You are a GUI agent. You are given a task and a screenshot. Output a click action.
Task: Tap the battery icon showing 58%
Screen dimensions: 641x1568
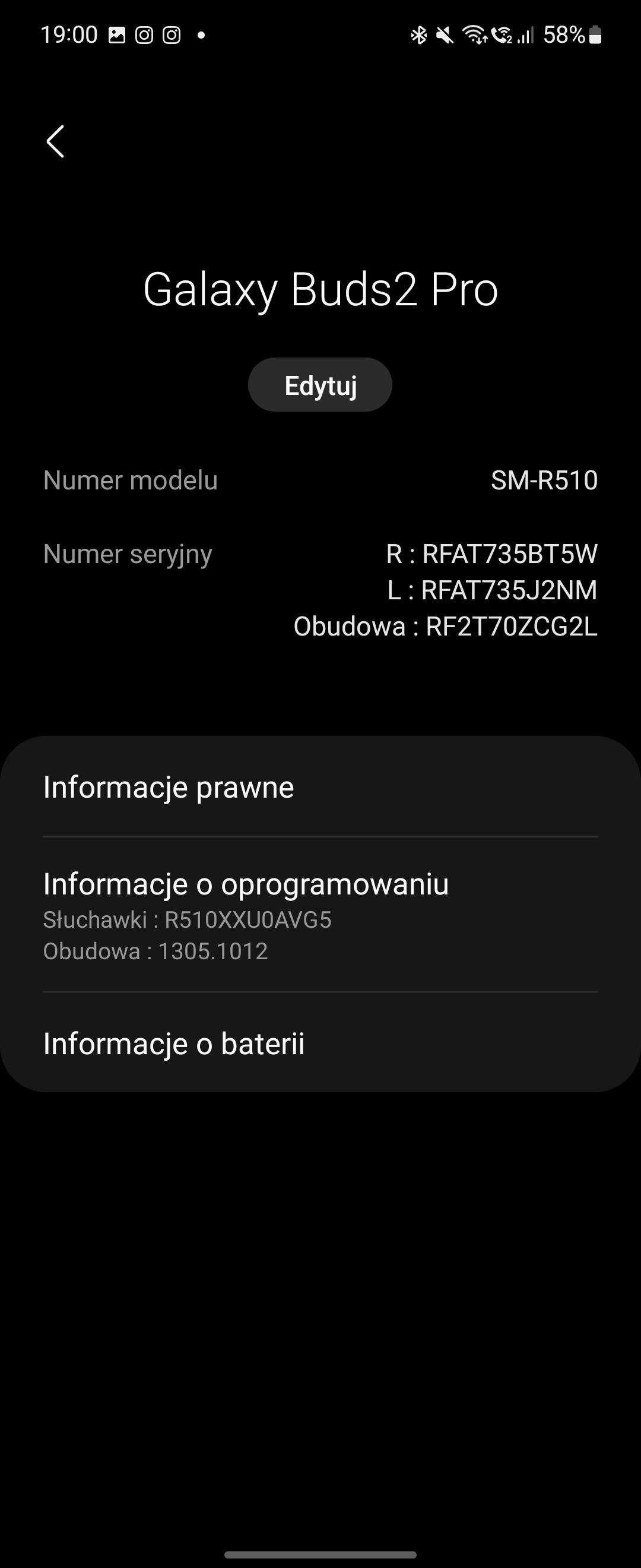(595, 34)
